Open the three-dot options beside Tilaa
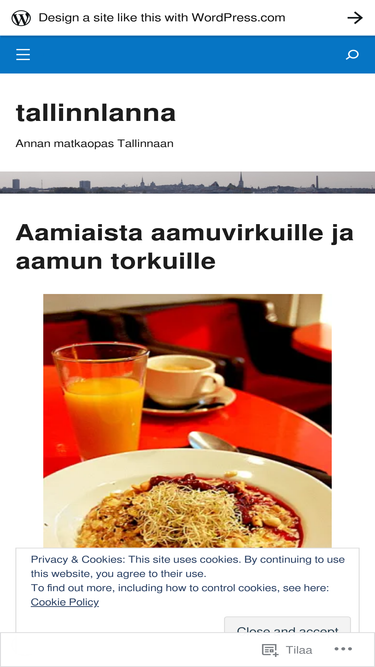This screenshot has width=375, height=667. click(343, 649)
